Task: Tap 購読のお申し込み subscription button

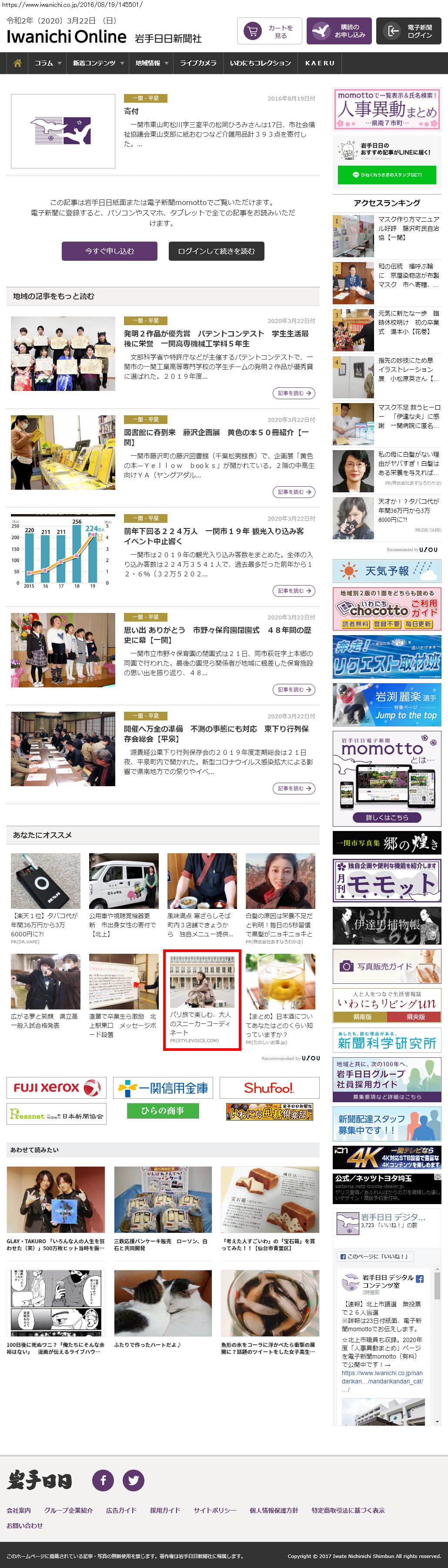Action: click(x=338, y=31)
